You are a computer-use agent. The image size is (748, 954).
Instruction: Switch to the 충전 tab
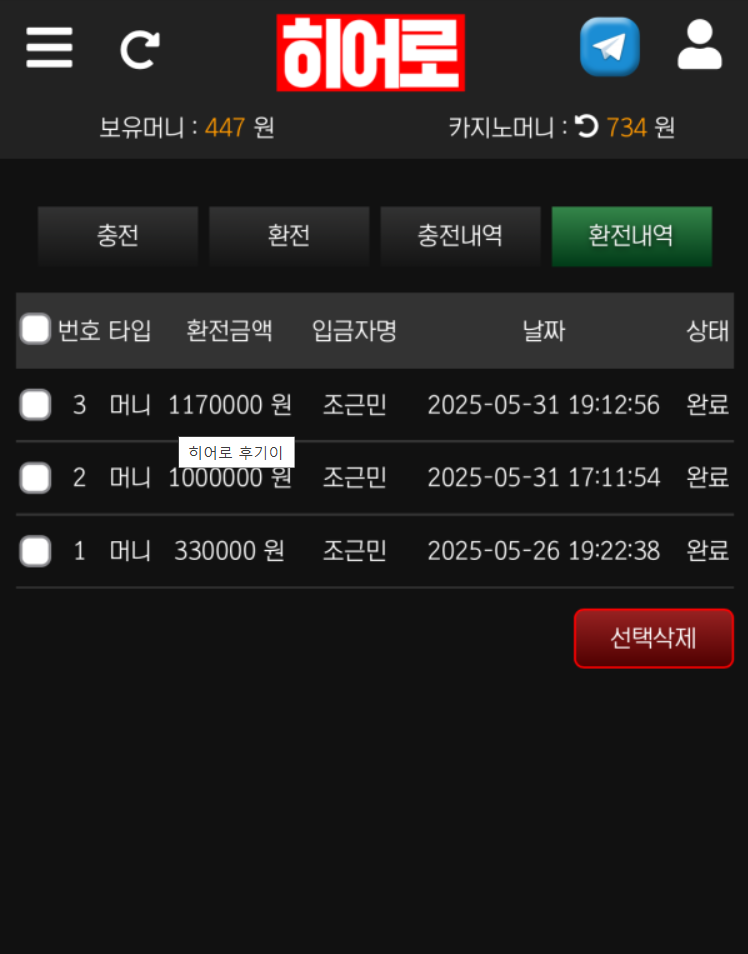[x=118, y=236]
